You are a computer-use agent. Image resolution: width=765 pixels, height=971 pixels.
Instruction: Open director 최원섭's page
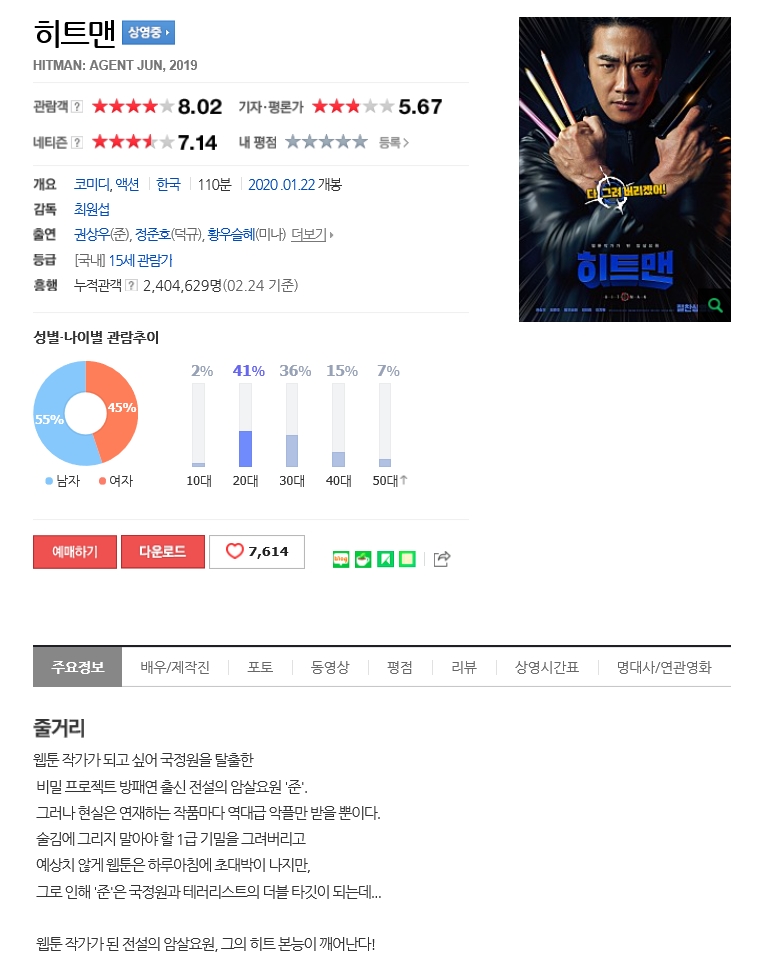92,209
